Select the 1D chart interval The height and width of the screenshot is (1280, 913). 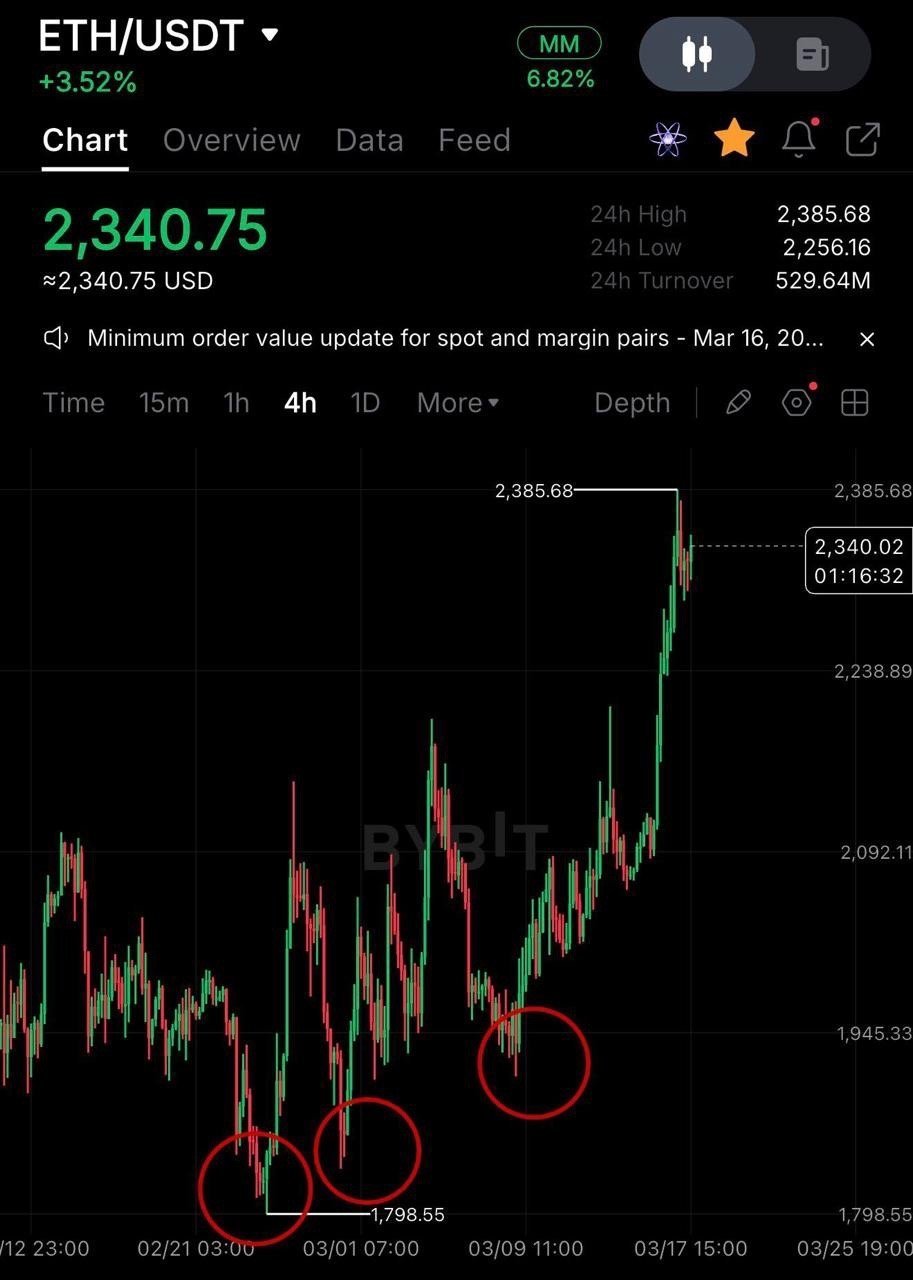click(365, 403)
